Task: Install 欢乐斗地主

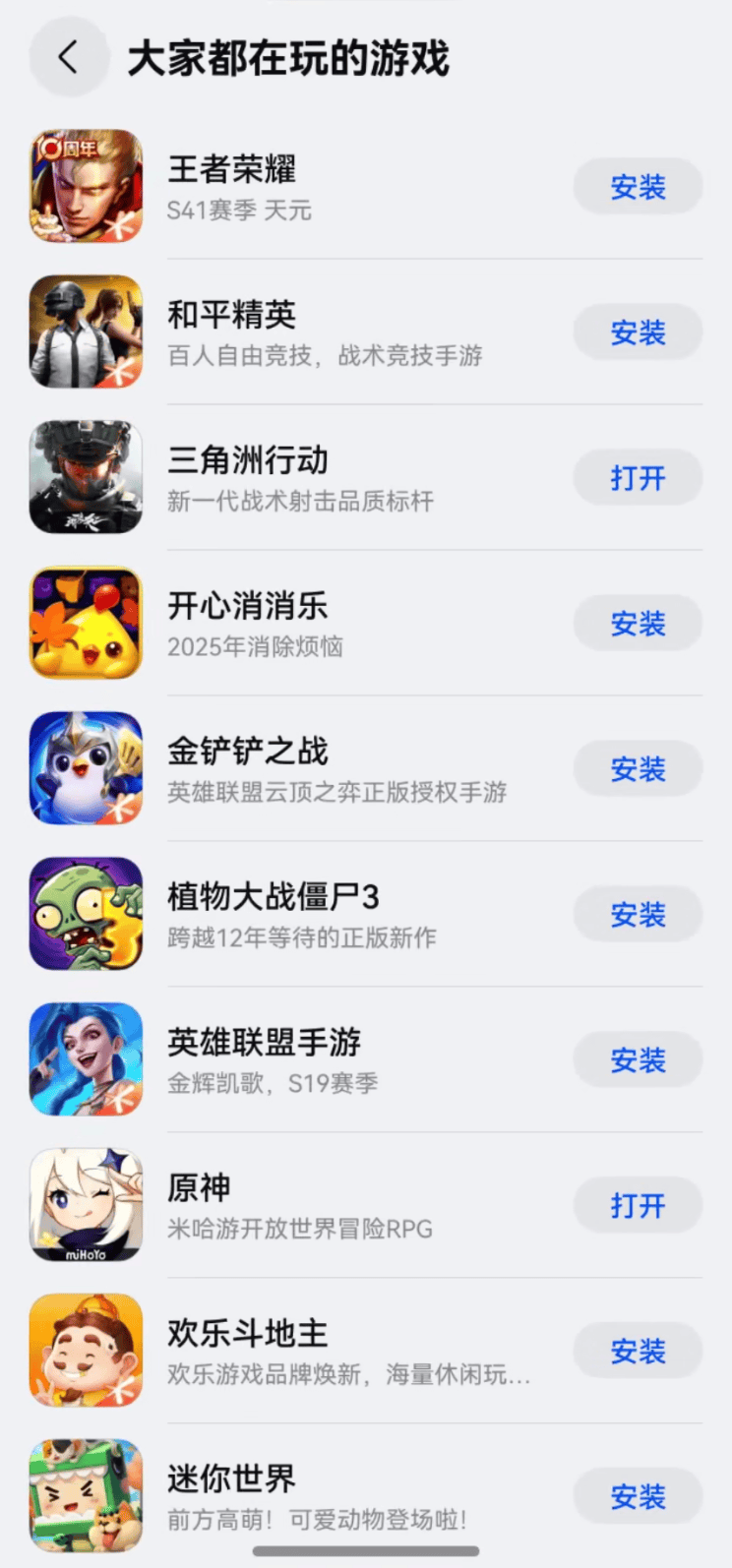Action: coord(638,1352)
